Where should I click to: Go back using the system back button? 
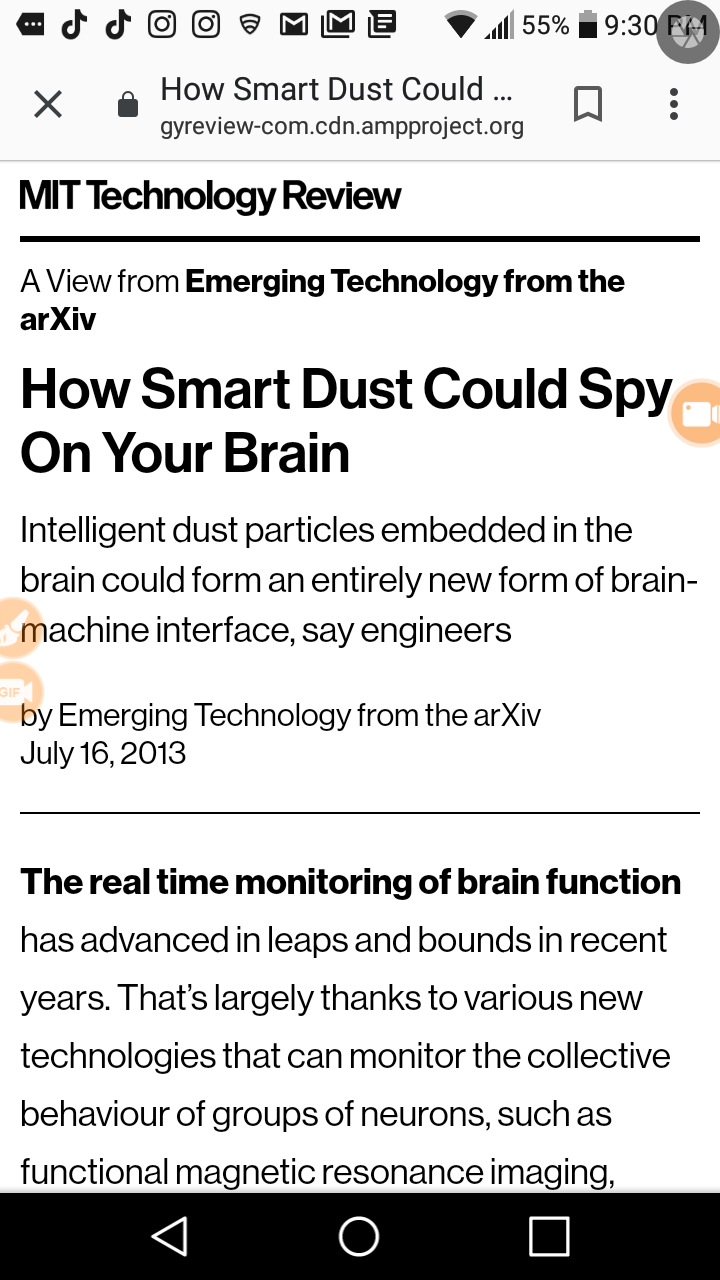[170, 1236]
